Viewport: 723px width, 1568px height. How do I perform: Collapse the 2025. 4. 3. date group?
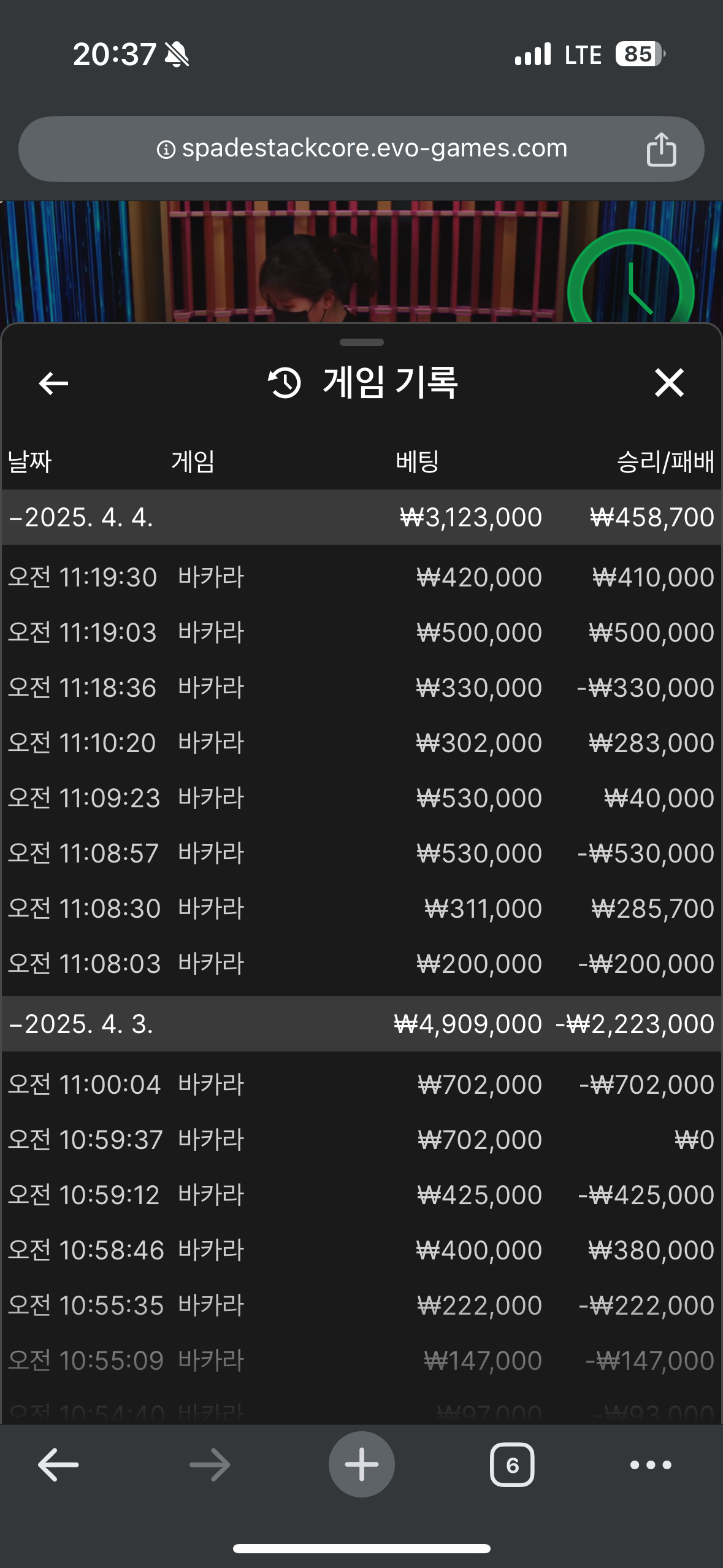[x=361, y=1024]
